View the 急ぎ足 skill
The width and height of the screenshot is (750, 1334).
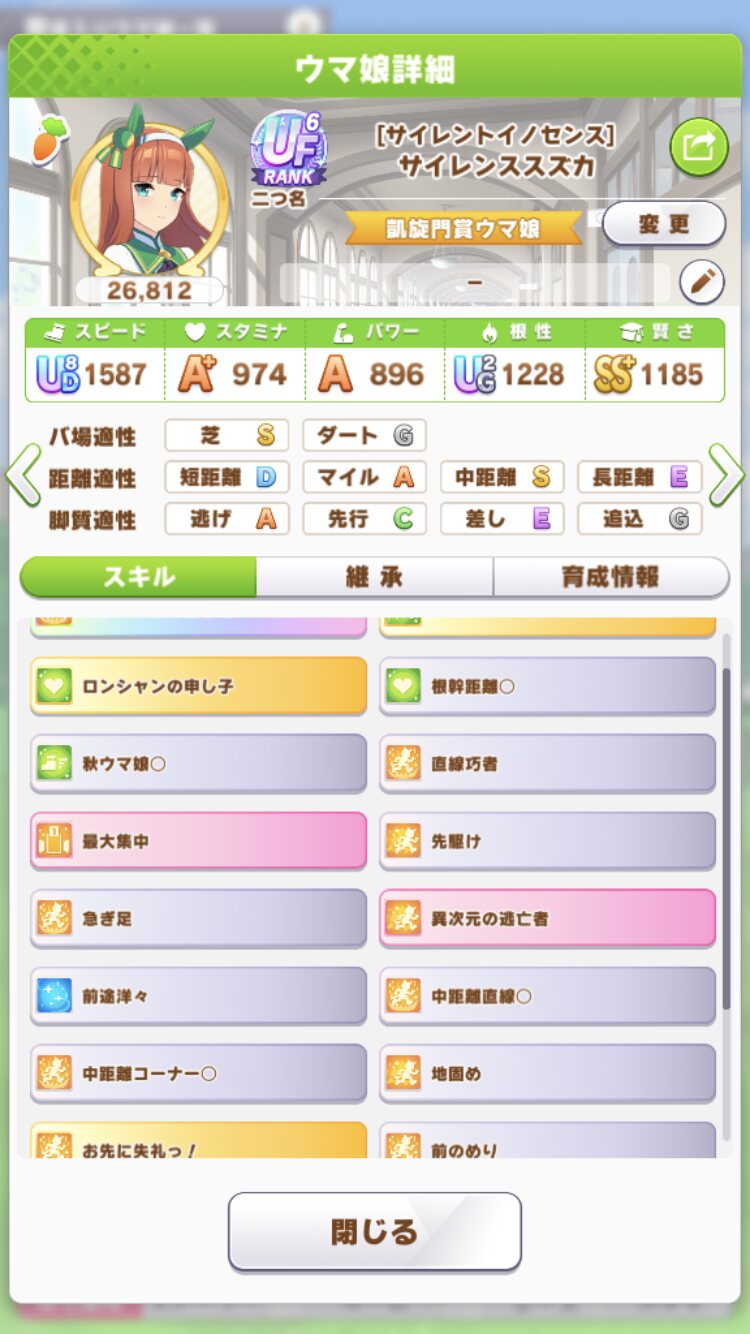tap(198, 918)
